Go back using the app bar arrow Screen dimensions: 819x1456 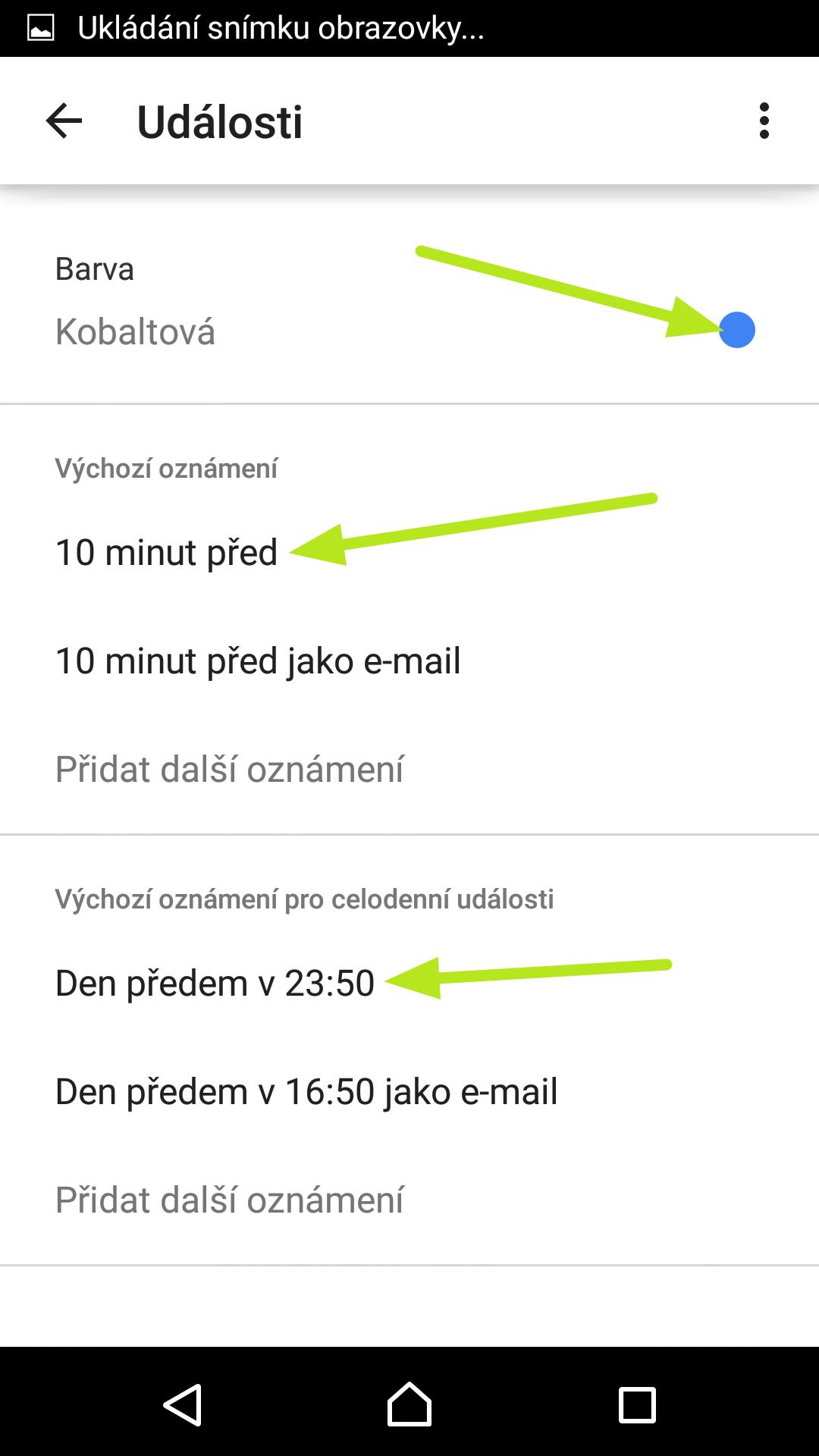(x=64, y=121)
